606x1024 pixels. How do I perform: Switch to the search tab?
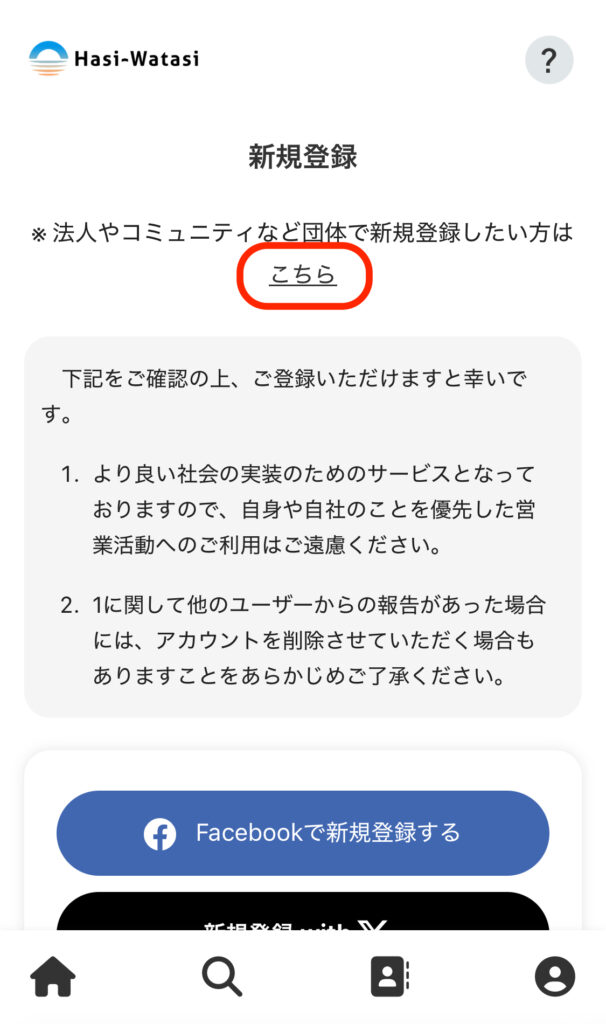[222, 976]
